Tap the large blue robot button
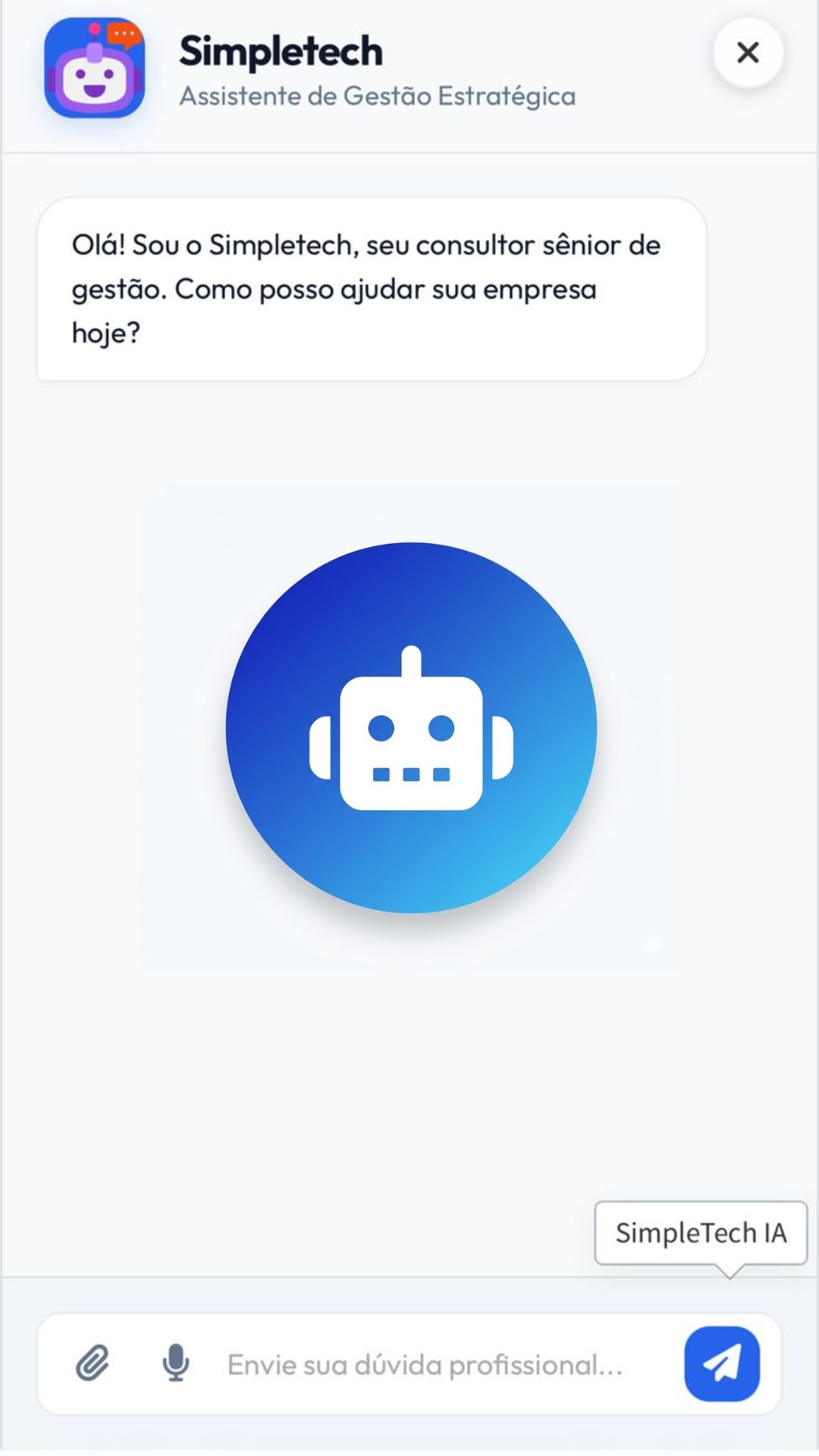This screenshot has width=819, height=1456. tap(411, 727)
